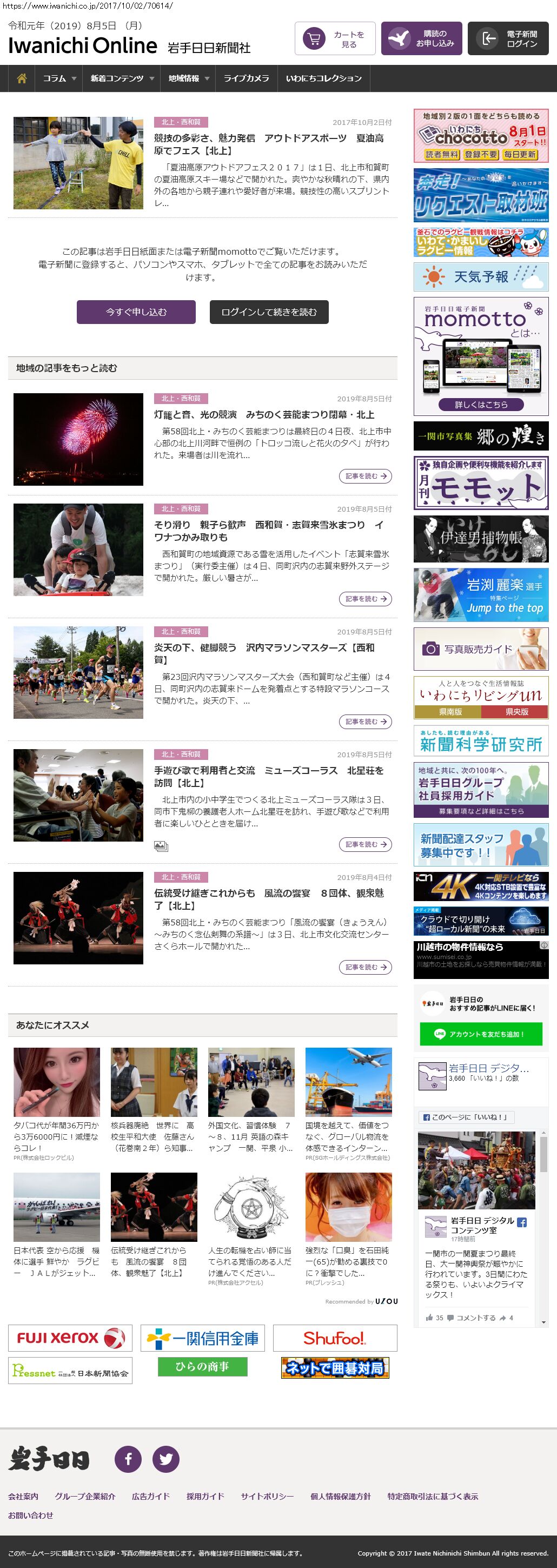Viewport: 557px width, 1568px height.
Task: View the shopping cart (カートを見る)
Action: pyautogui.click(x=335, y=39)
